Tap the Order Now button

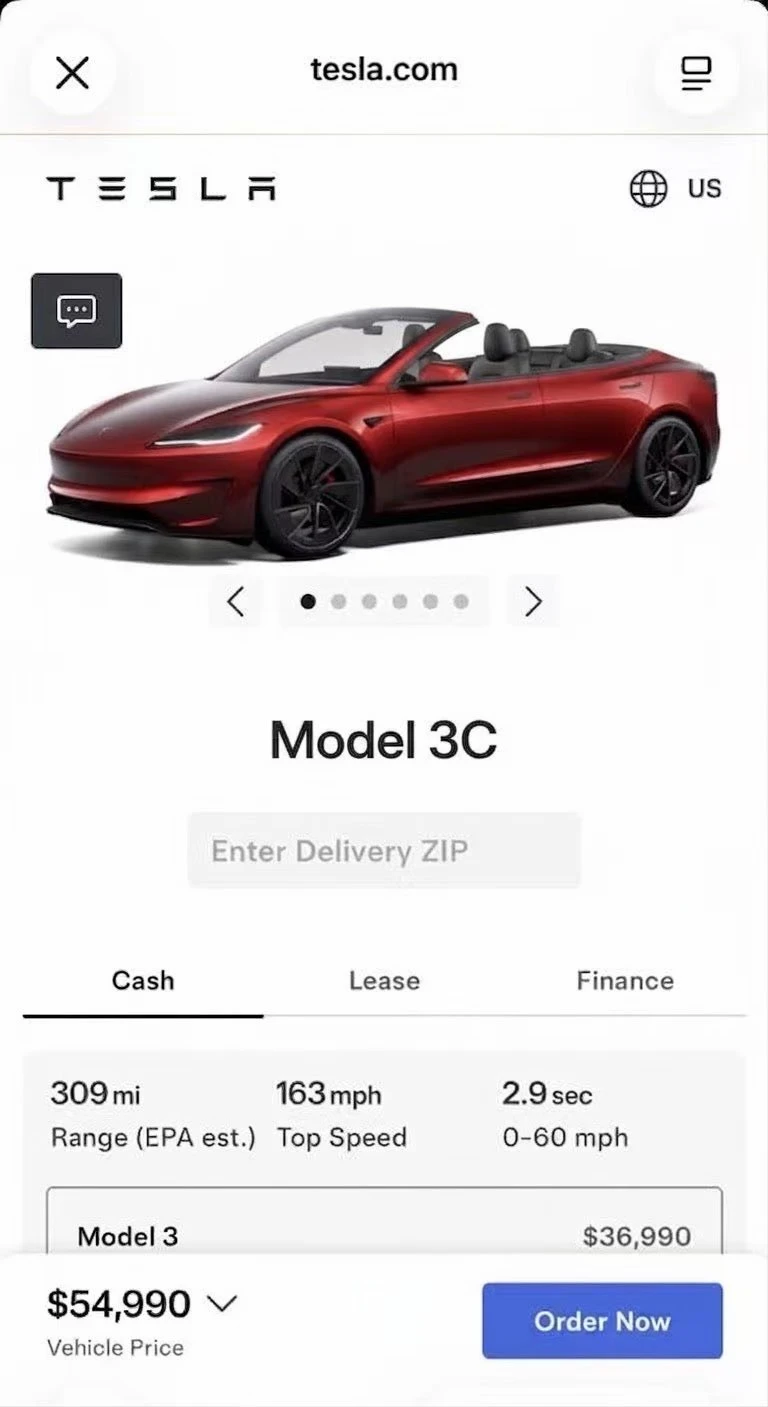602,1321
